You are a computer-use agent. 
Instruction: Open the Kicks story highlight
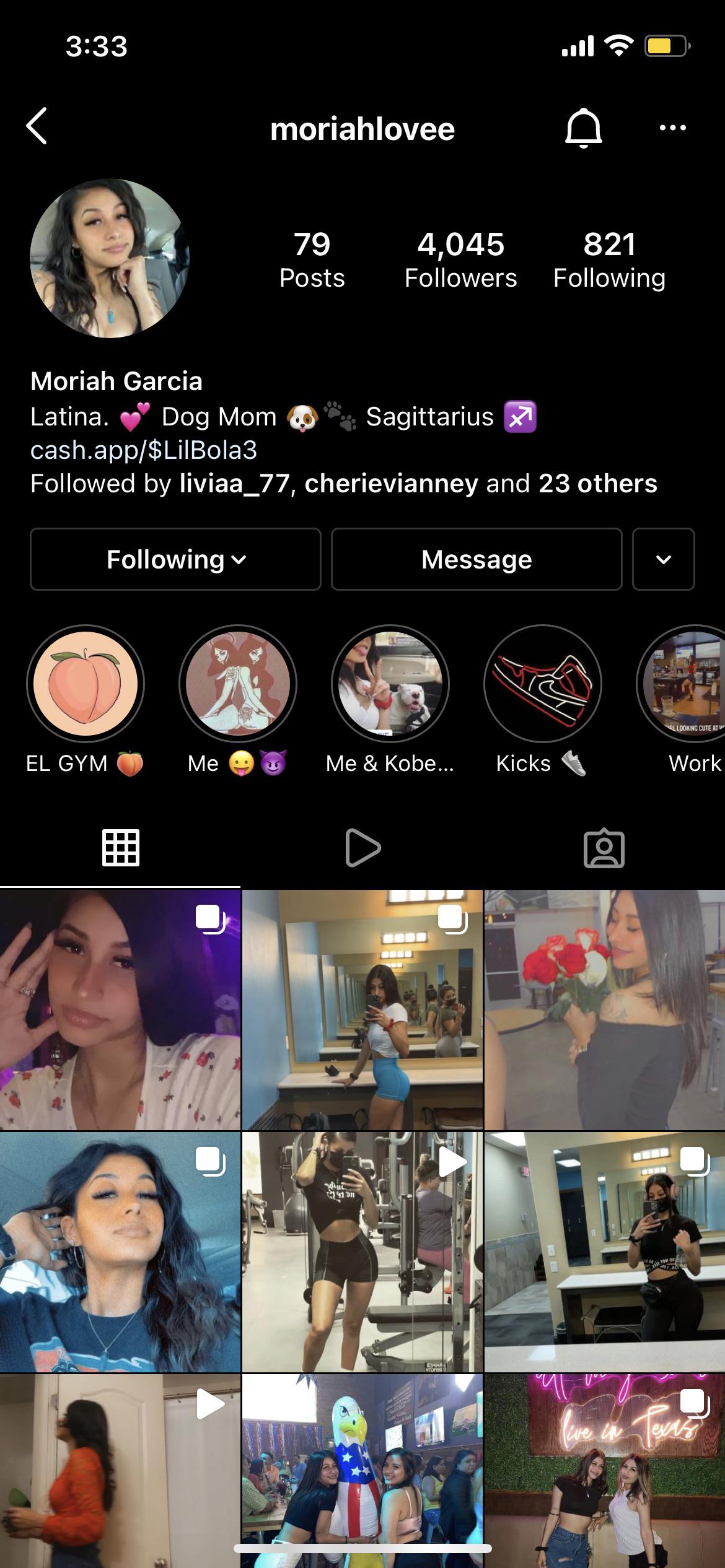tap(542, 684)
